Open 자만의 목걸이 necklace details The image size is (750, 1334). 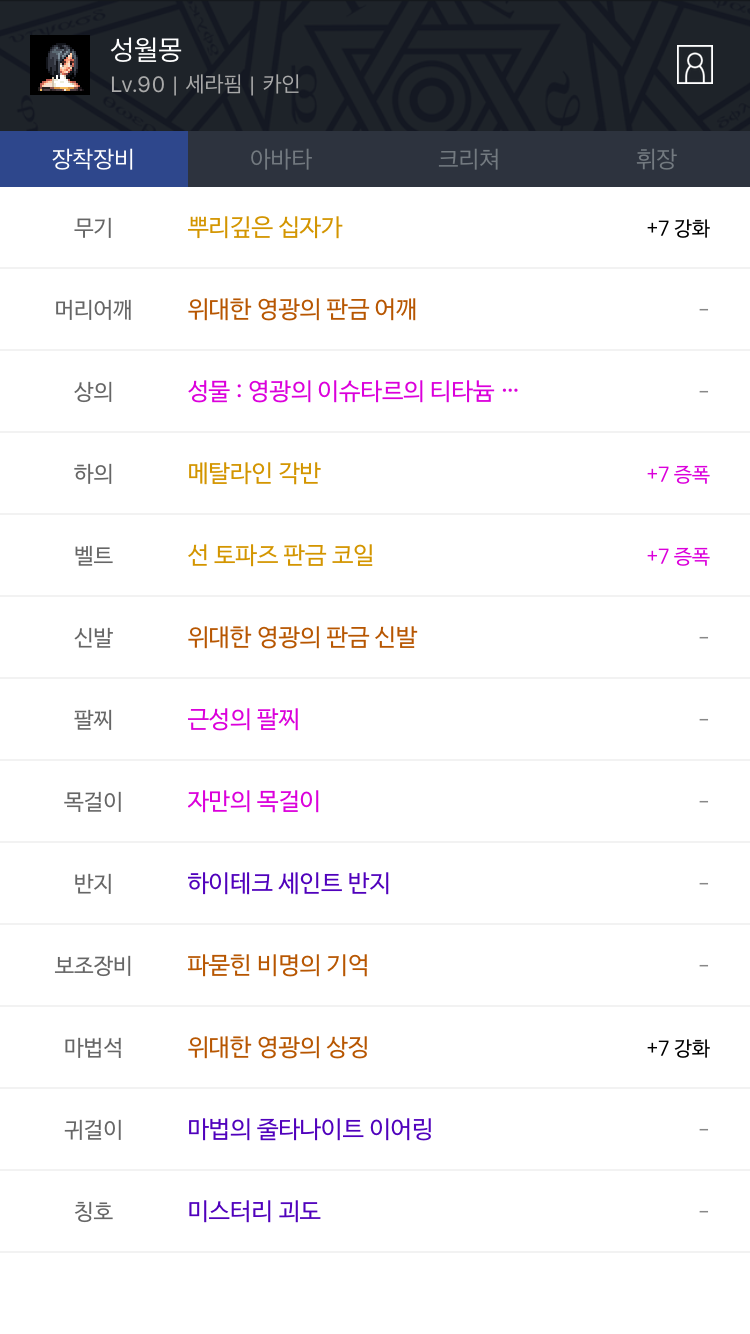[x=375, y=802]
